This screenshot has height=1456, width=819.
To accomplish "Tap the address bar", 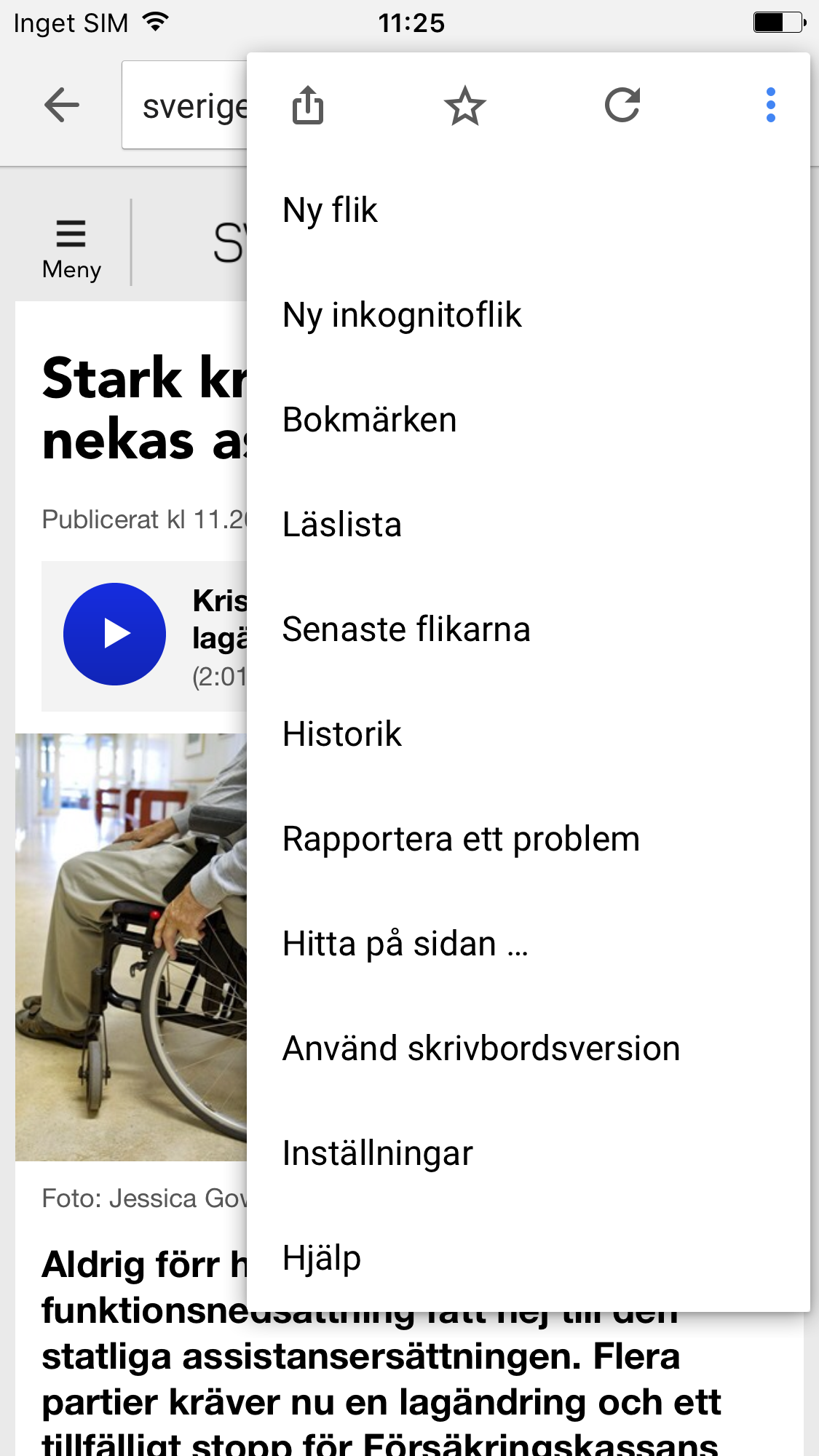I will click(186, 106).
